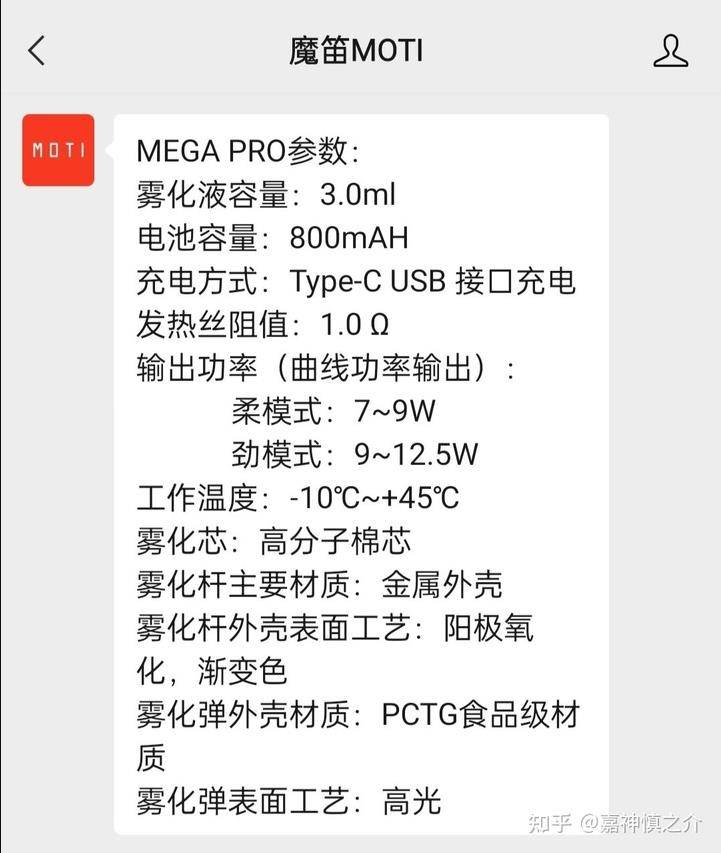Click the contact profile icon top right
Image resolution: width=721 pixels, height=853 pixels.
[671, 50]
